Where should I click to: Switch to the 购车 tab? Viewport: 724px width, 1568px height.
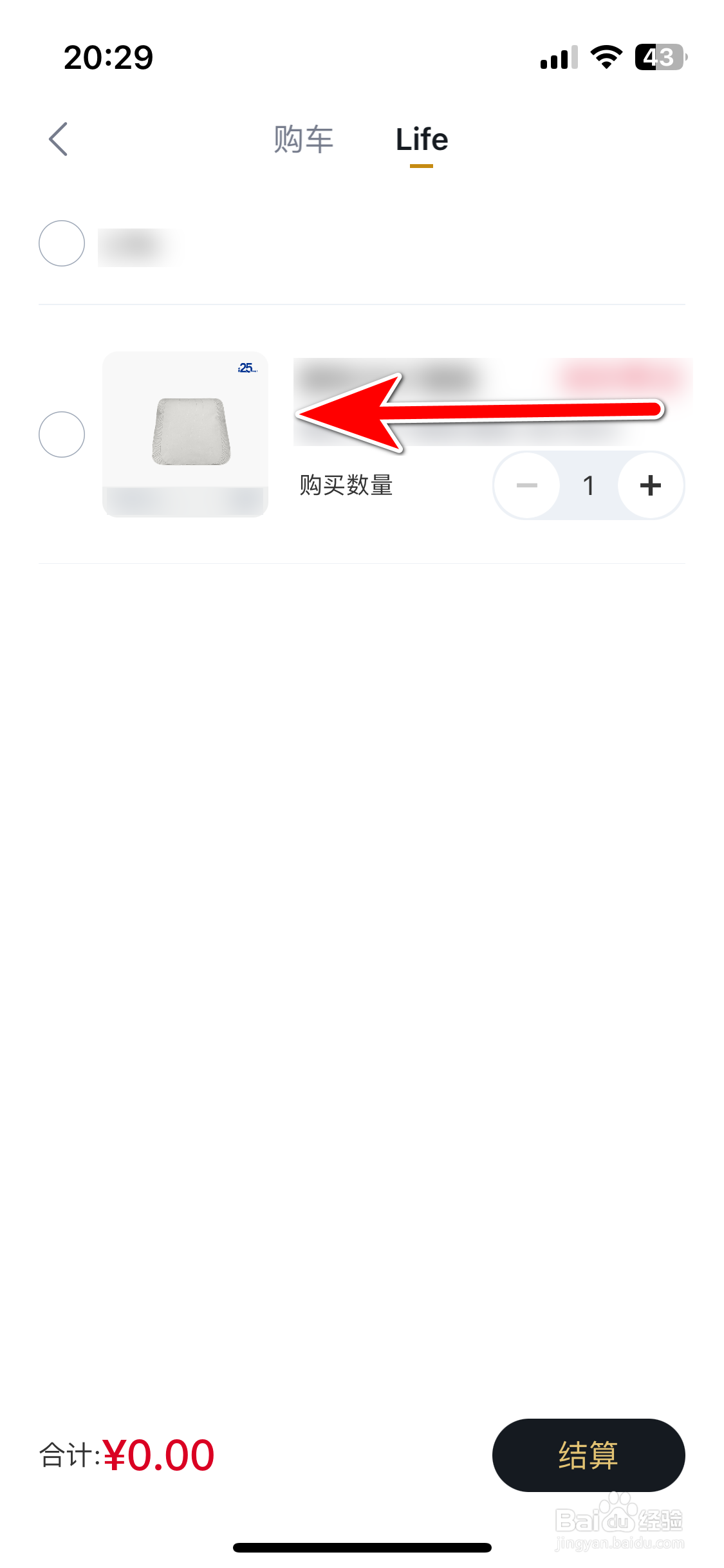point(302,139)
